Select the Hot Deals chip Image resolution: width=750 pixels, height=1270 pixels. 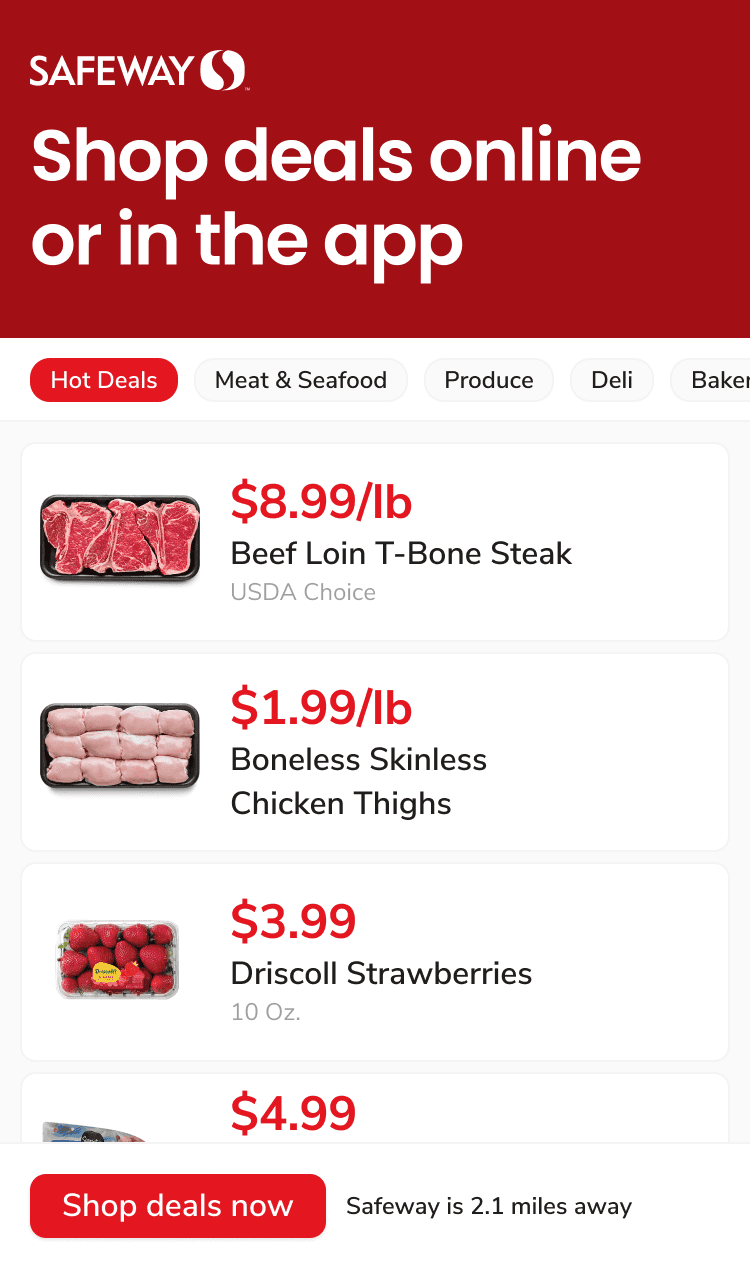pos(104,380)
